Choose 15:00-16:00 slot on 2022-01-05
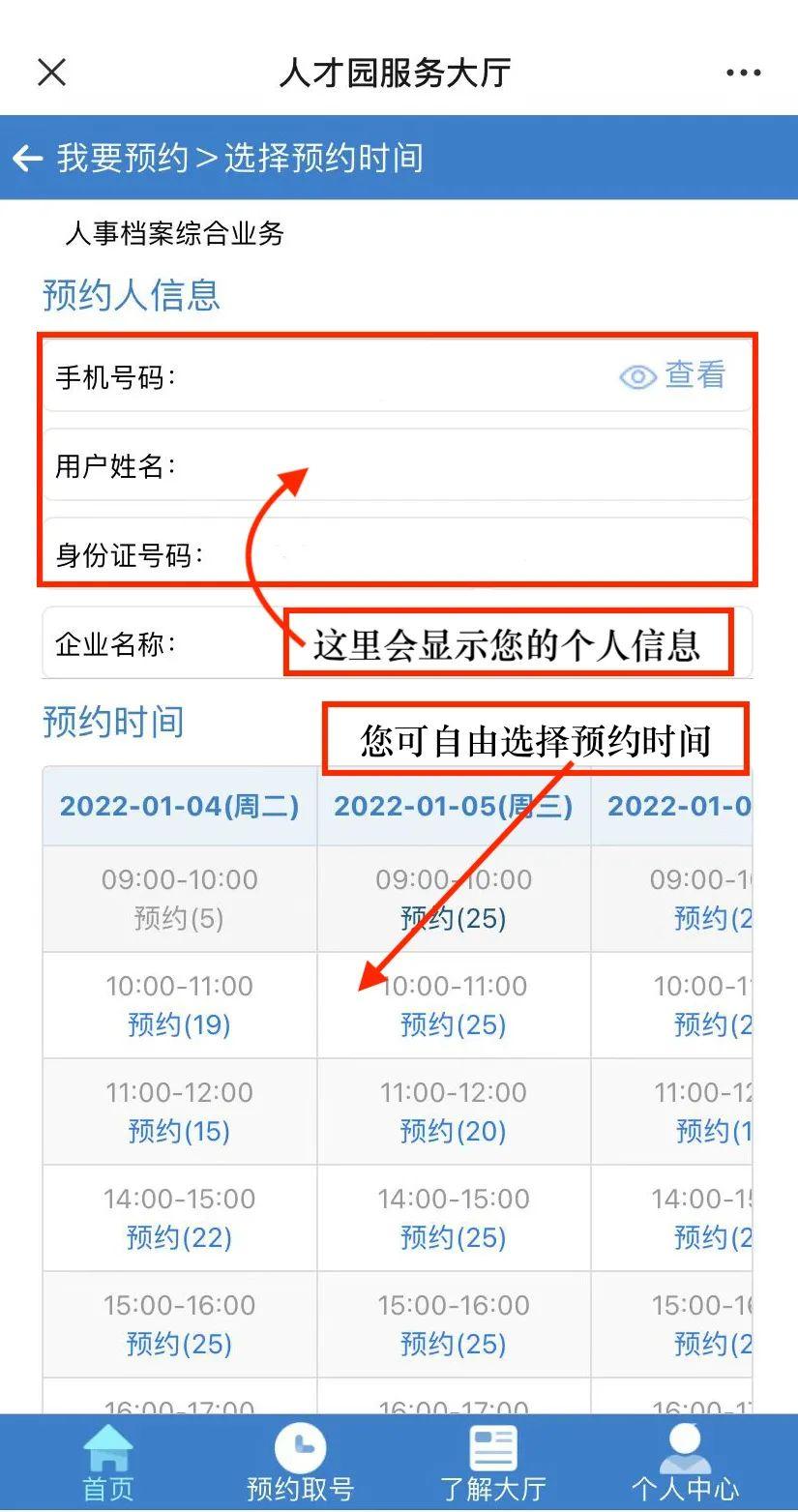 click(453, 1344)
